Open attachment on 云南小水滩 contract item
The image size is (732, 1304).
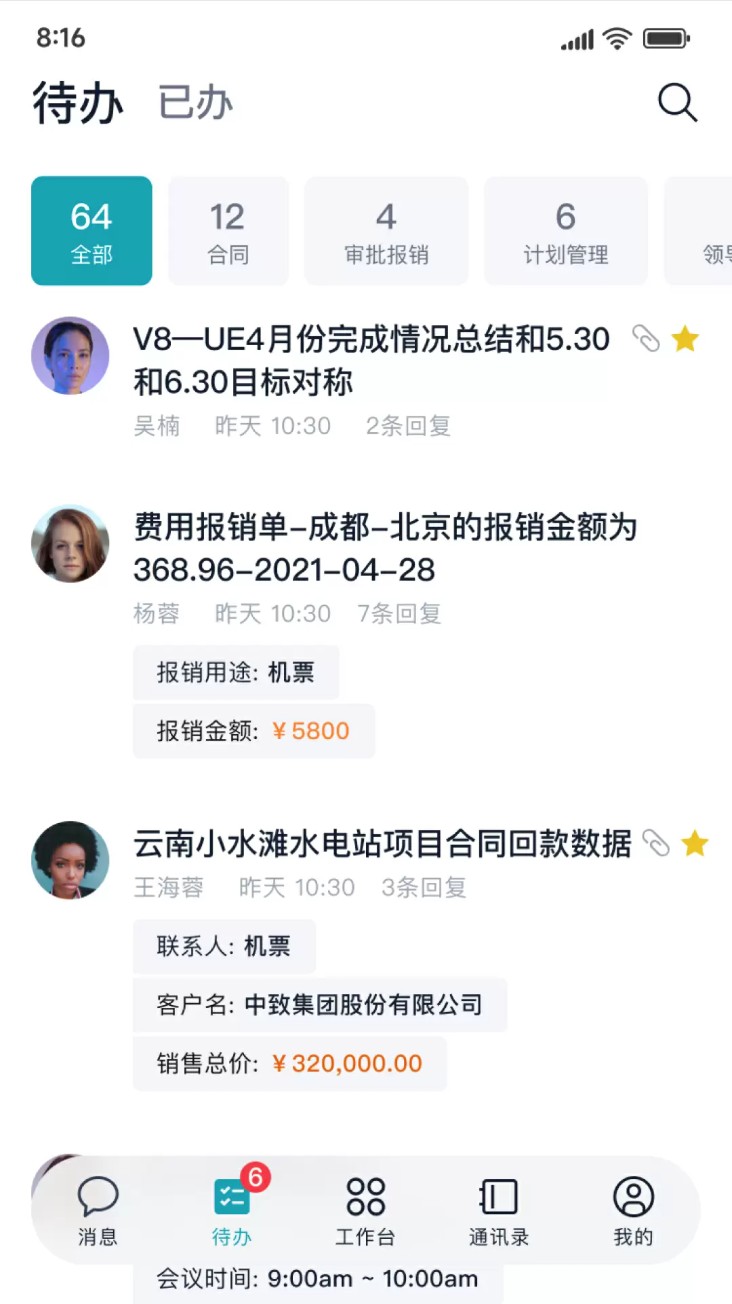[655, 845]
